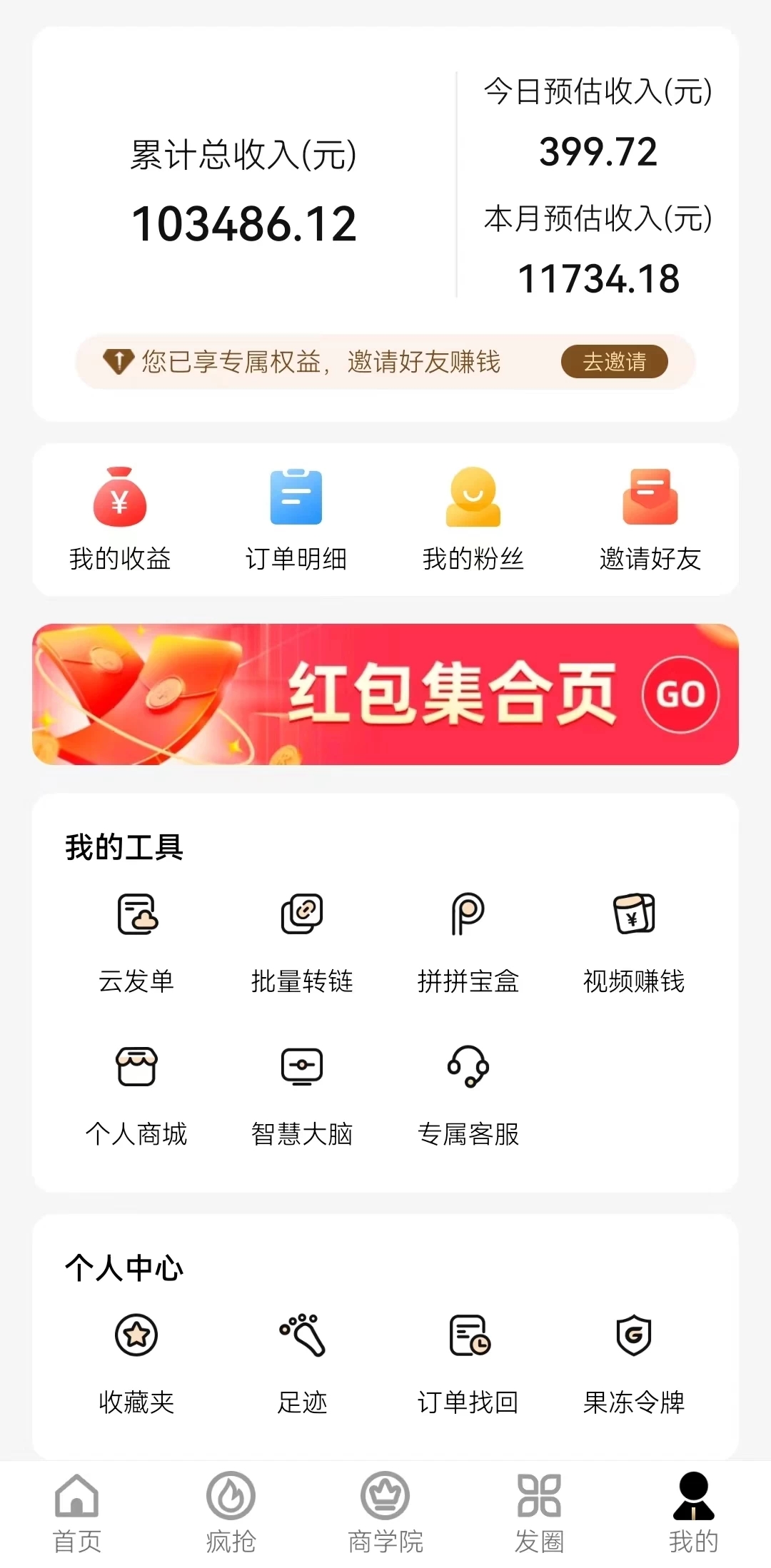771x1568 pixels.
Task: 查看足迹脚印图标
Action: [x=303, y=1337]
